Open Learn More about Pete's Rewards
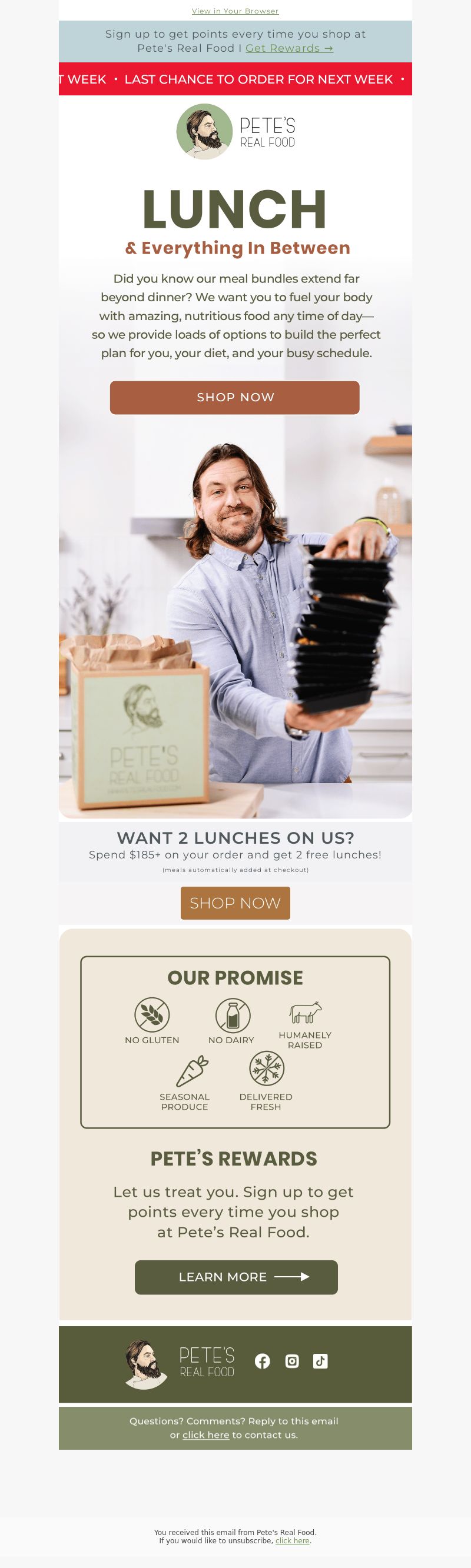The image size is (471, 1568). [x=236, y=1277]
